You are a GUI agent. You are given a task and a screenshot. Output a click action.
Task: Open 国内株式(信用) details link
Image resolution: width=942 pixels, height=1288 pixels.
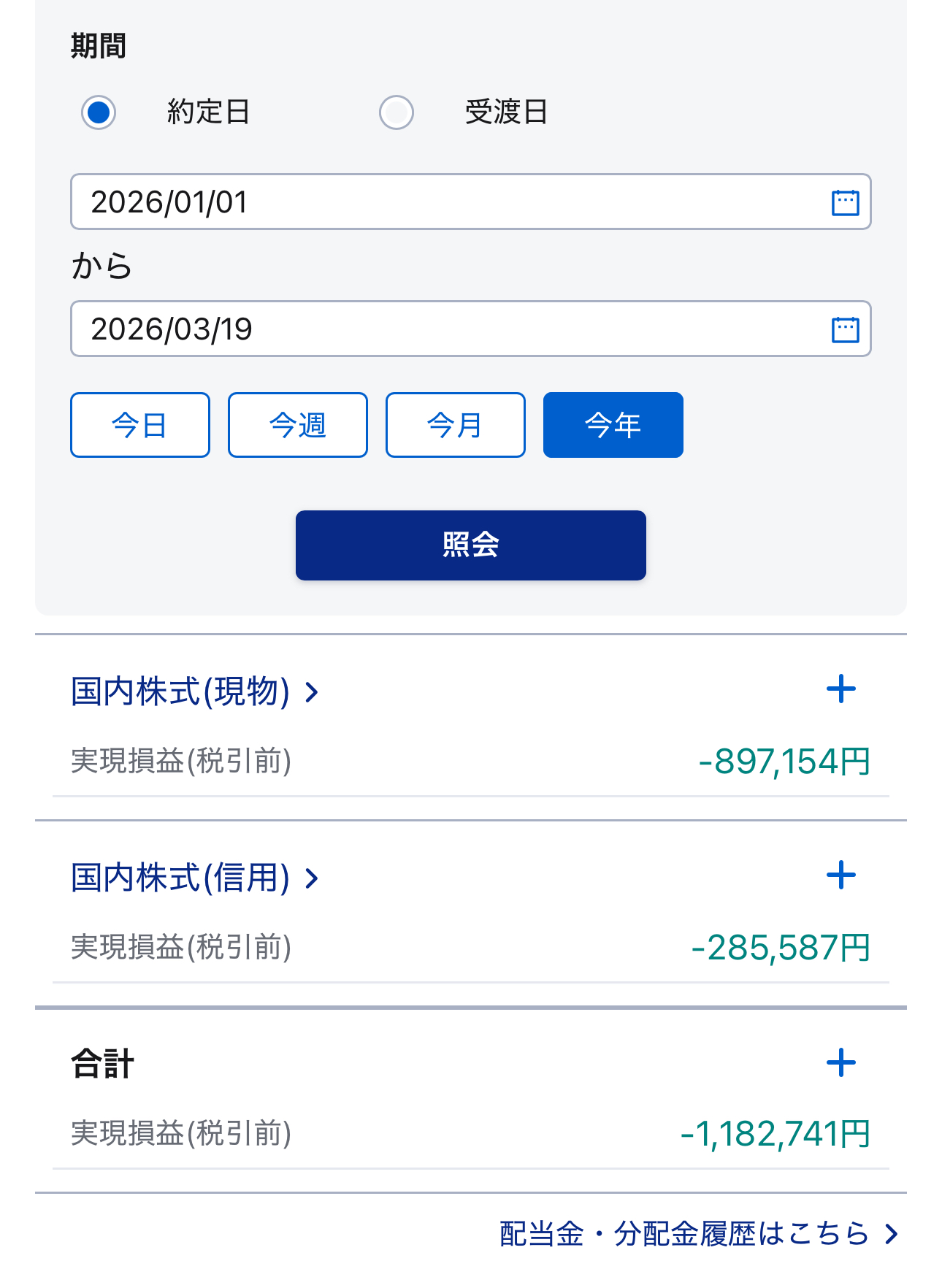195,877
